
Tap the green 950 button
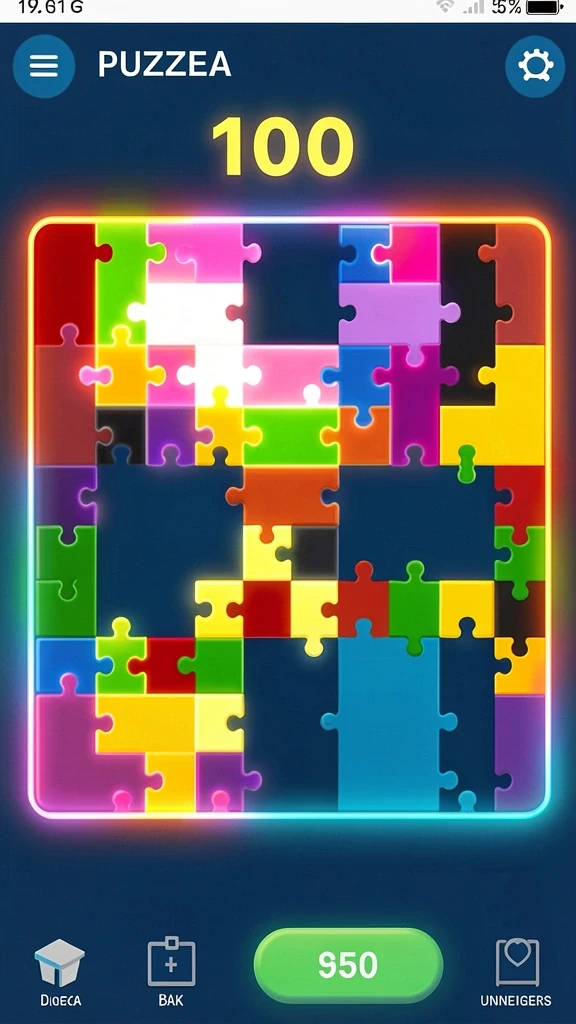tap(348, 965)
